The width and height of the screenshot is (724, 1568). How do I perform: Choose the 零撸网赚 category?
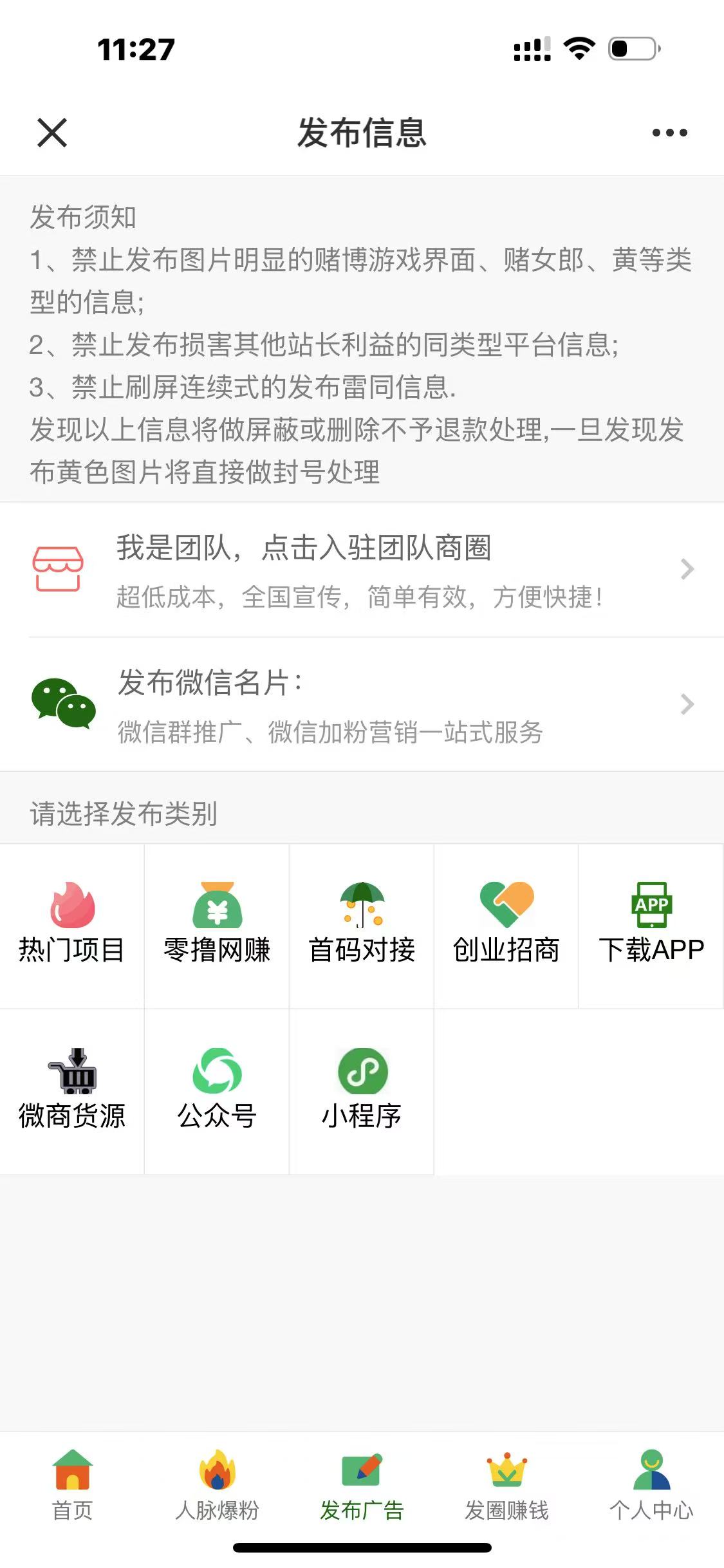(217, 924)
